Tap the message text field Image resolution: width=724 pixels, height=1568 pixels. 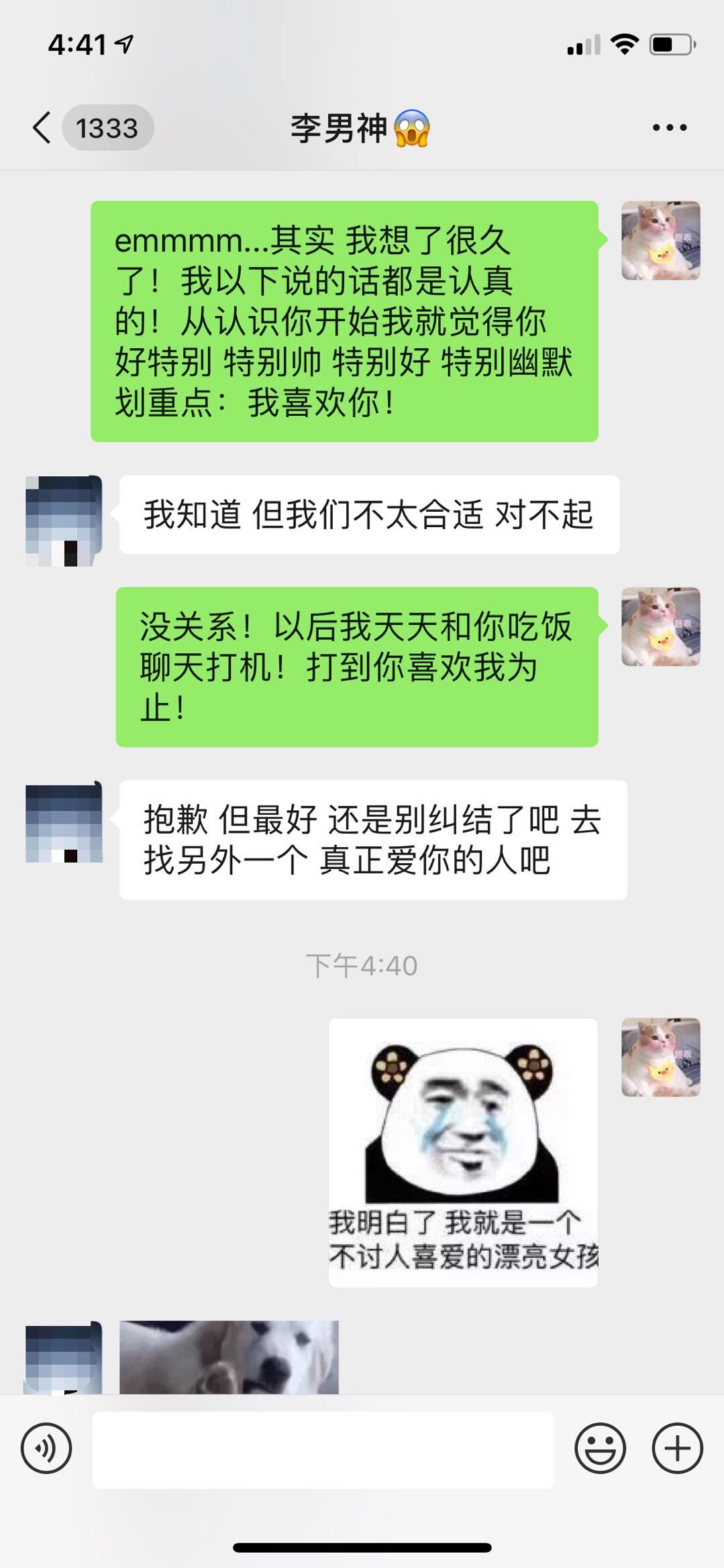pos(323,1449)
